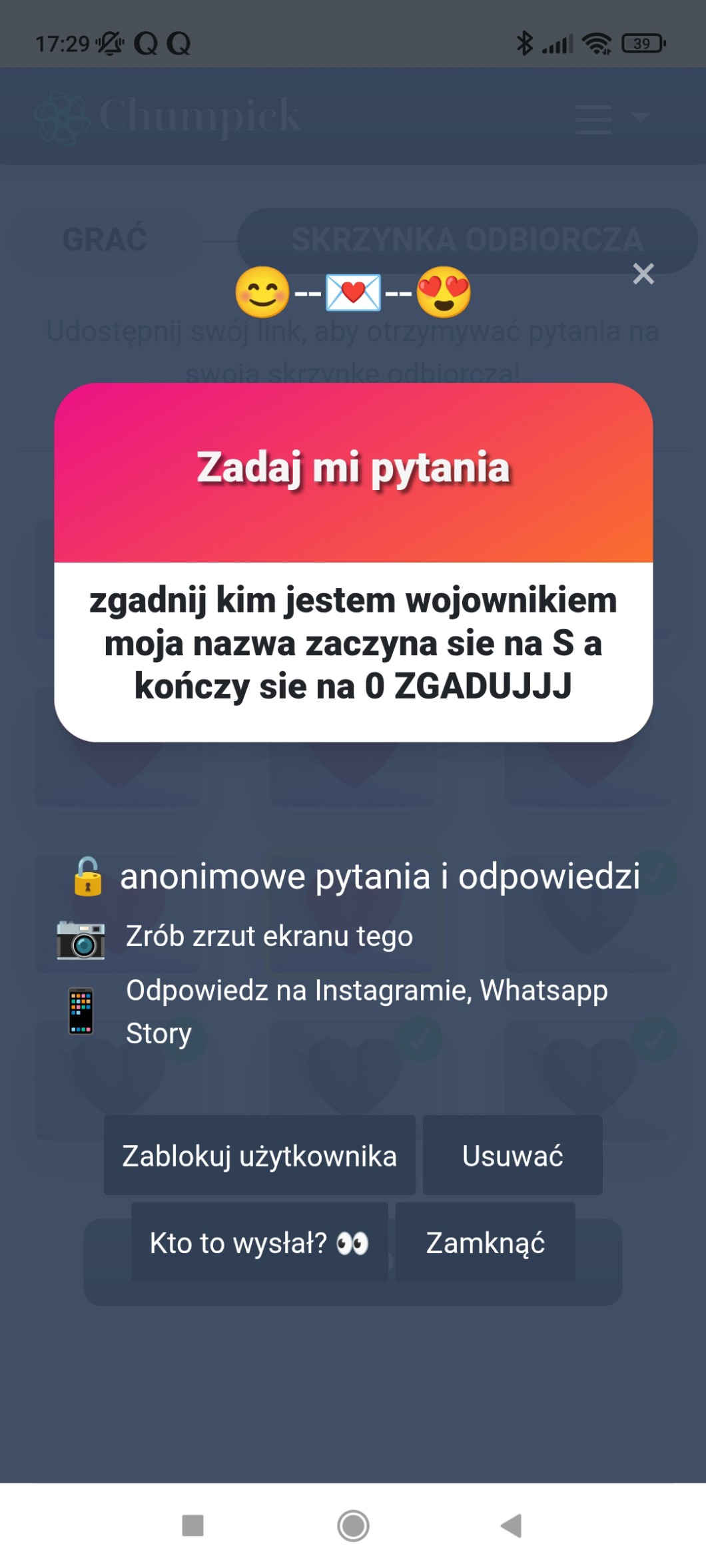This screenshot has width=706, height=1568.
Task: Reveal sender via Kto to wysłał?
Action: [259, 1242]
